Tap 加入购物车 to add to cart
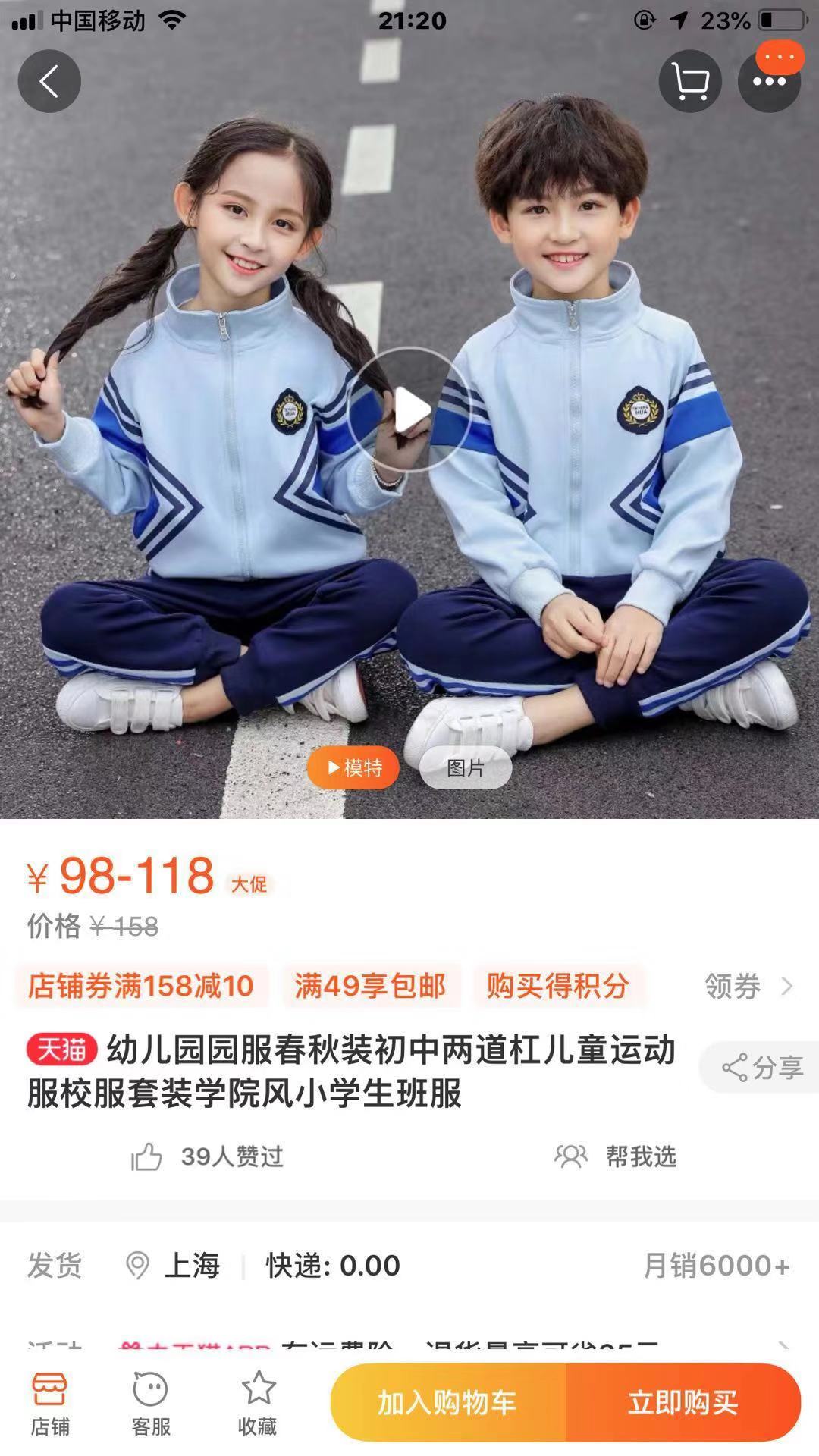The image size is (819, 1456). click(447, 1403)
